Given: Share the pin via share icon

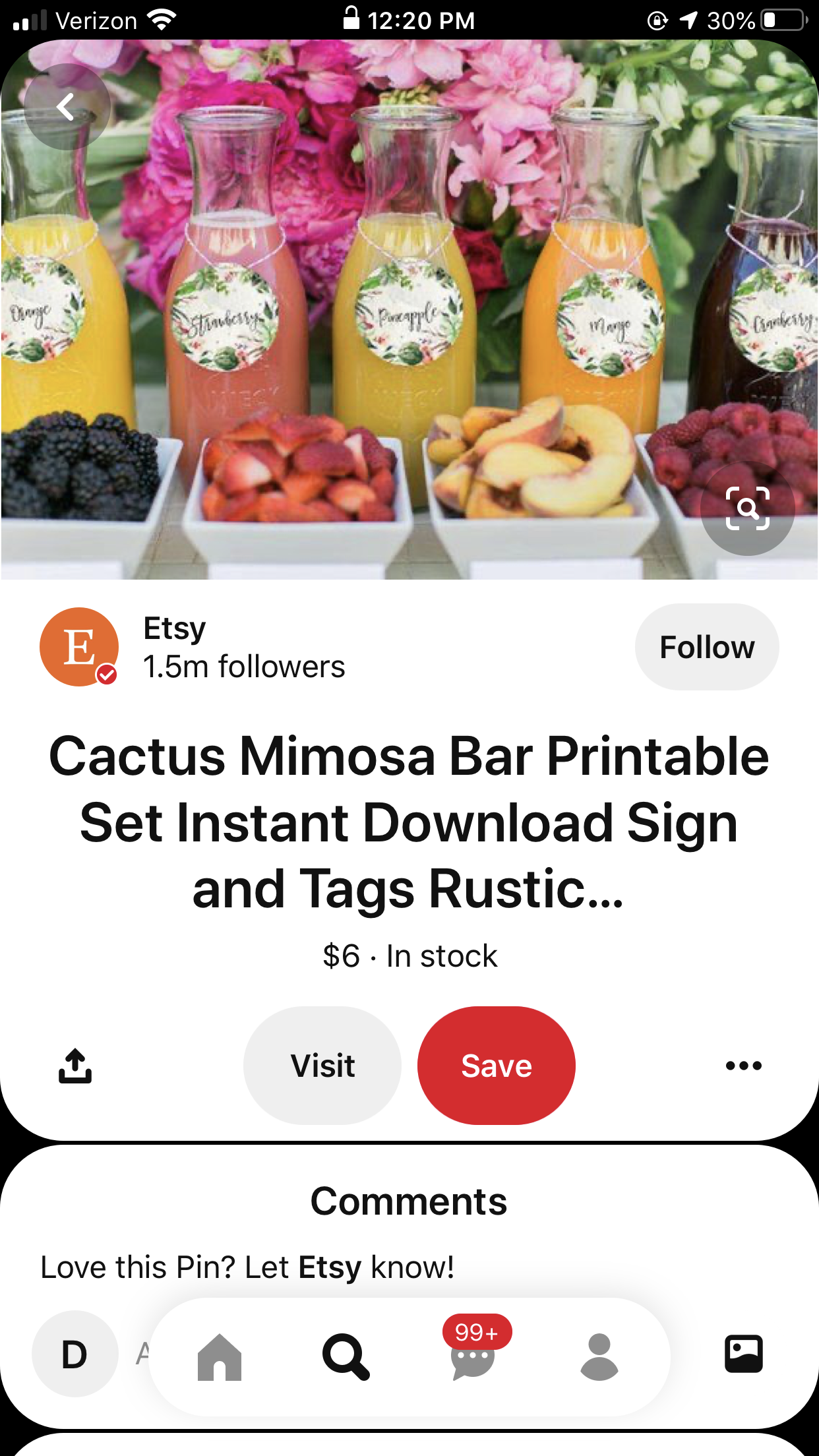Looking at the screenshot, I should [75, 1066].
